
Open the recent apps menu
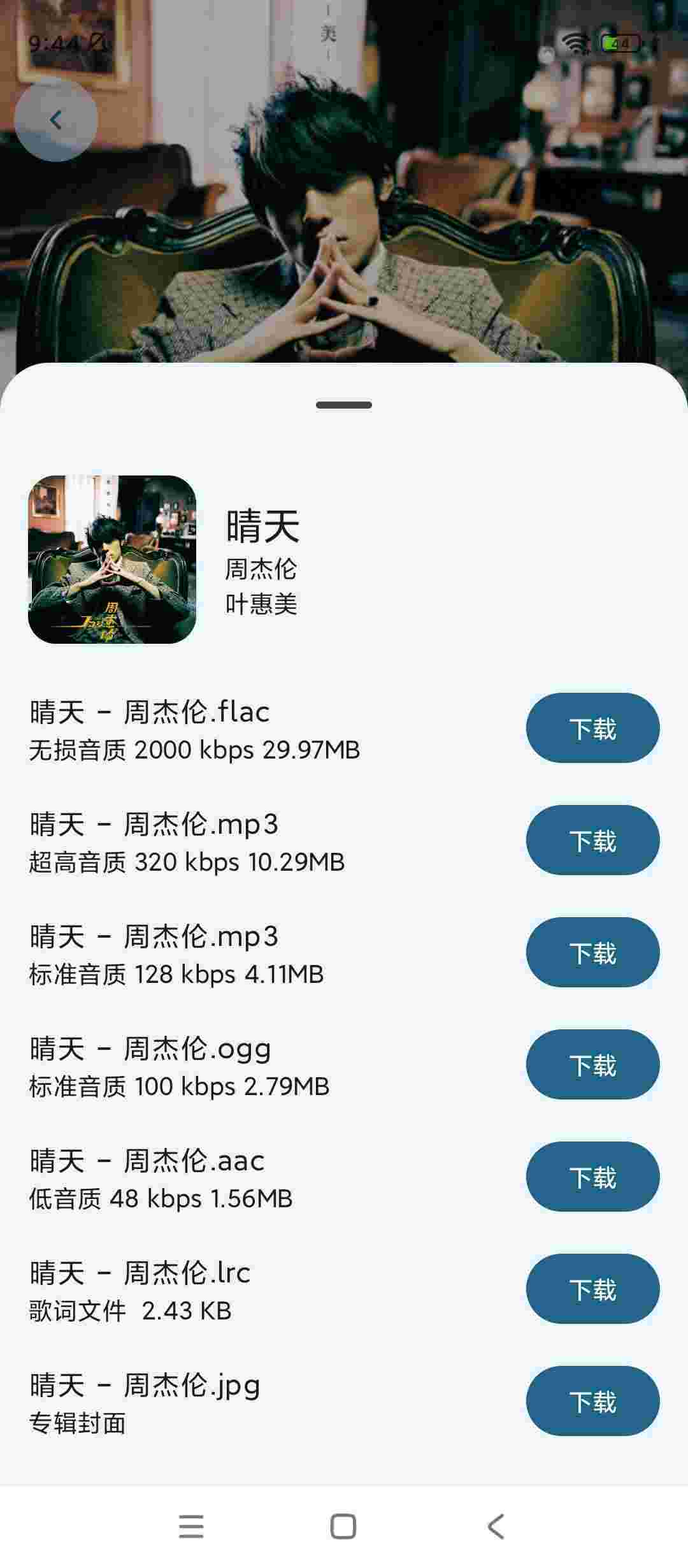[x=191, y=1527]
